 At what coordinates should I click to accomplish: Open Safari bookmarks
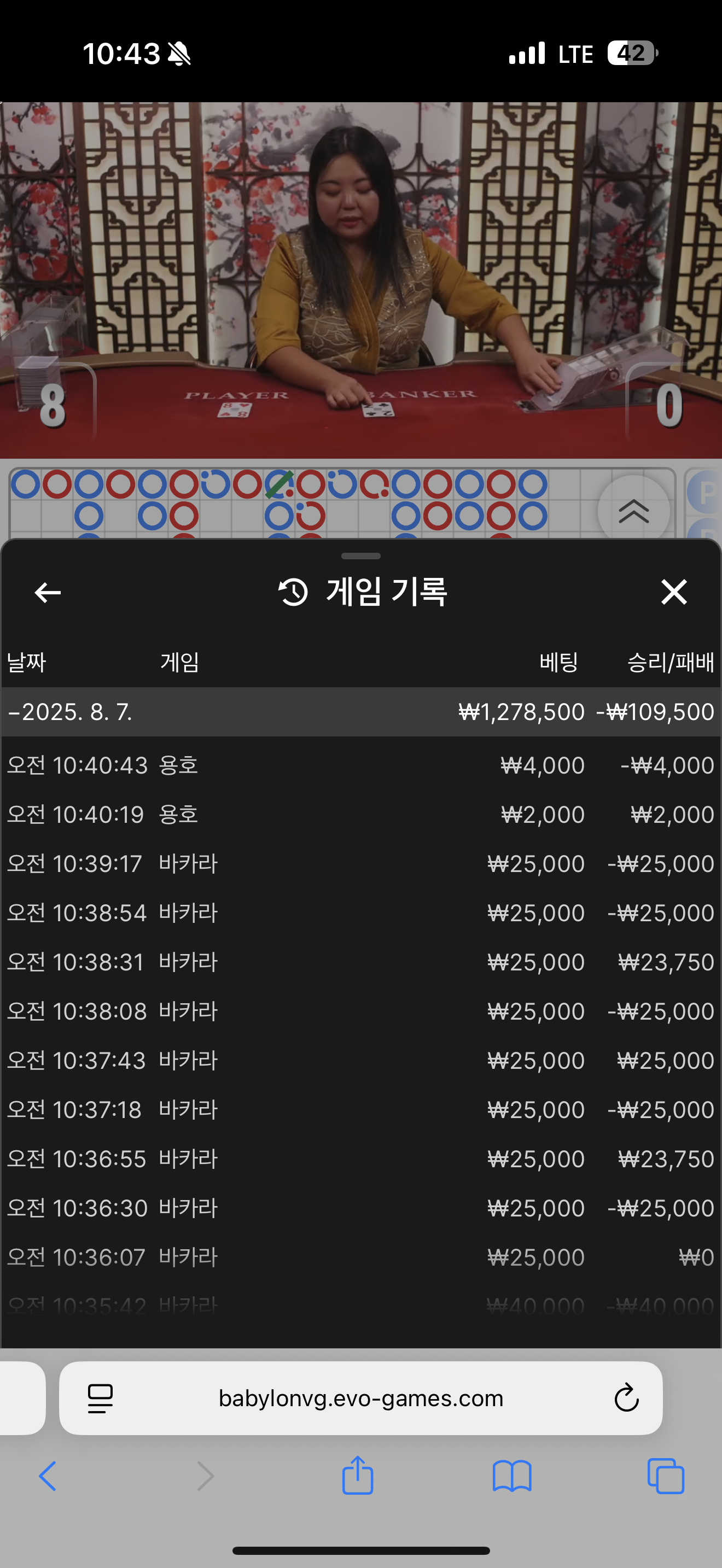(x=511, y=1477)
